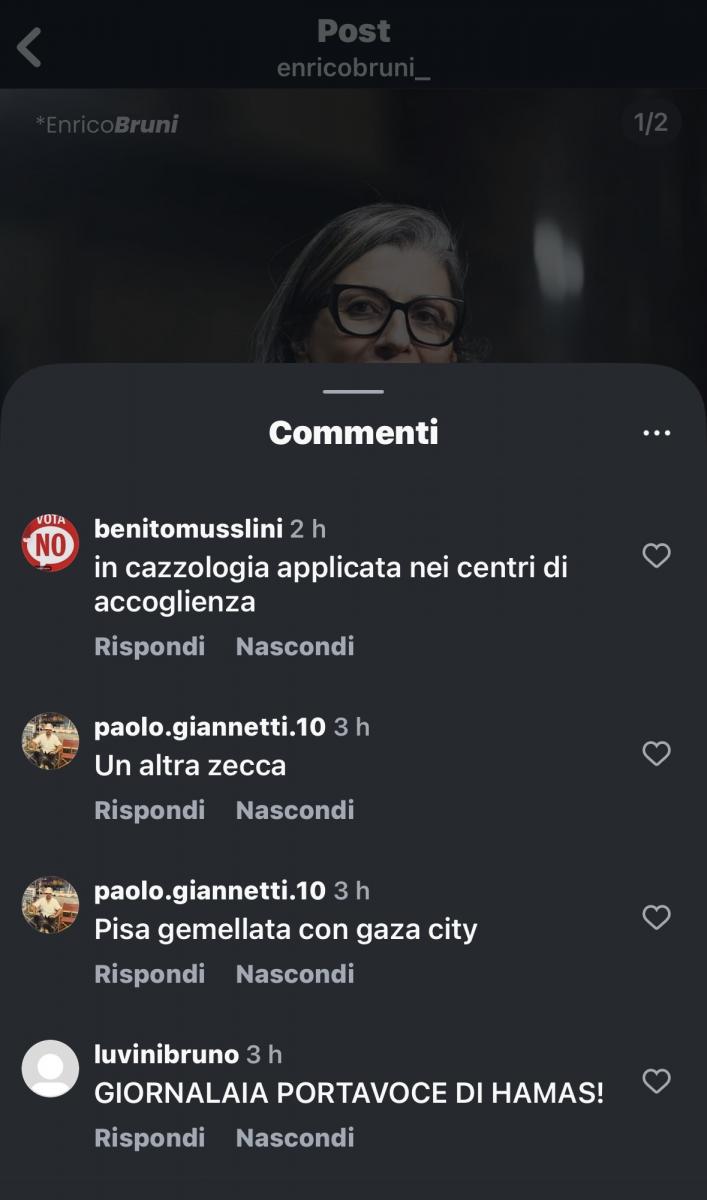This screenshot has width=707, height=1200.
Task: Go back using the top-left arrow
Action: click(30, 47)
